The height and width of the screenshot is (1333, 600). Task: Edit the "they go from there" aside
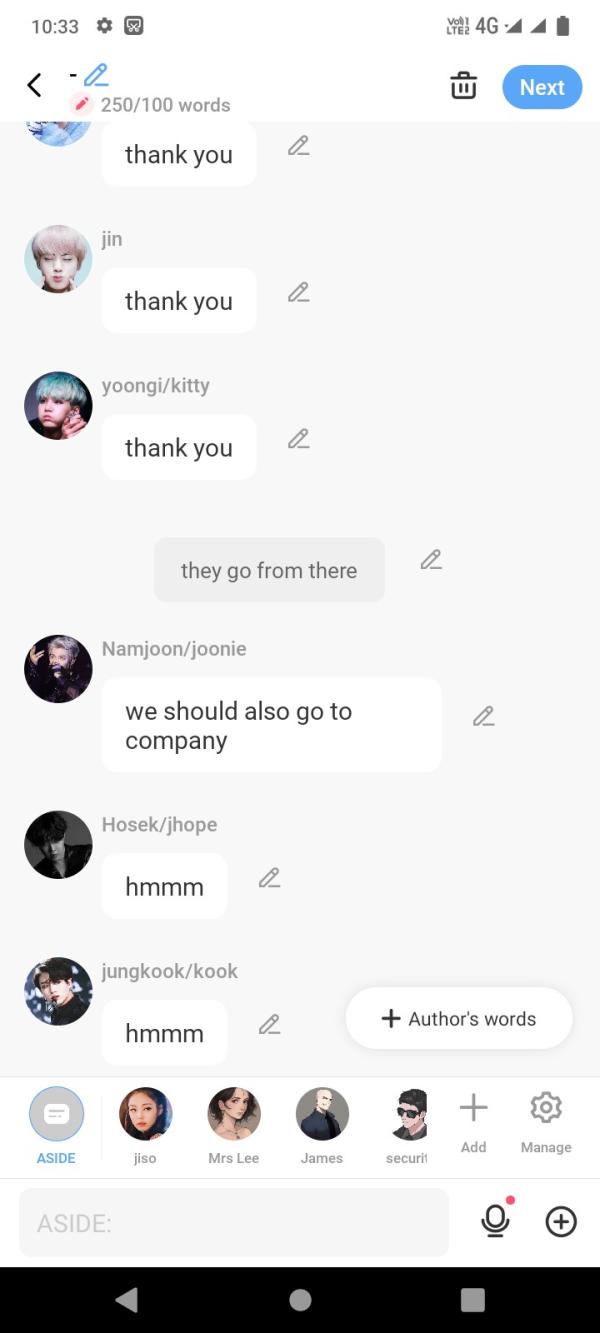point(431,560)
